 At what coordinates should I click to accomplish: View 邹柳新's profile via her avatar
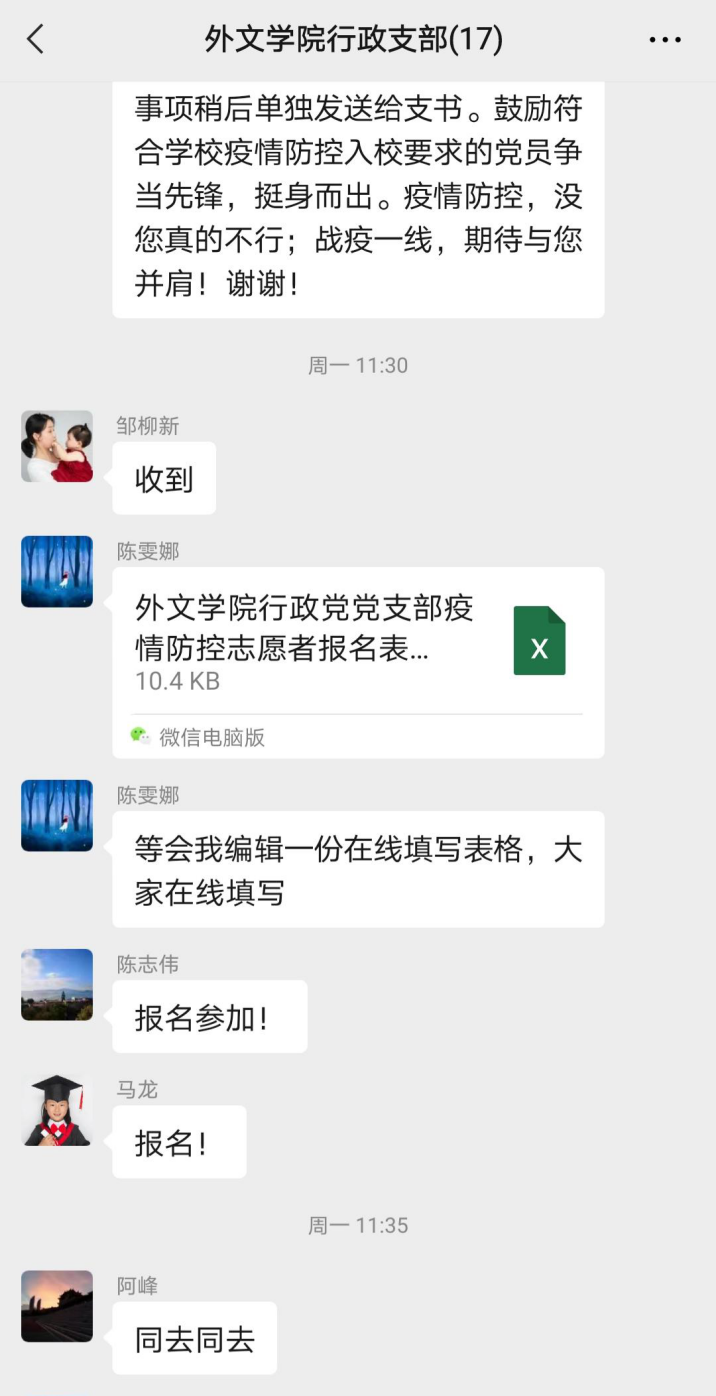(57, 446)
